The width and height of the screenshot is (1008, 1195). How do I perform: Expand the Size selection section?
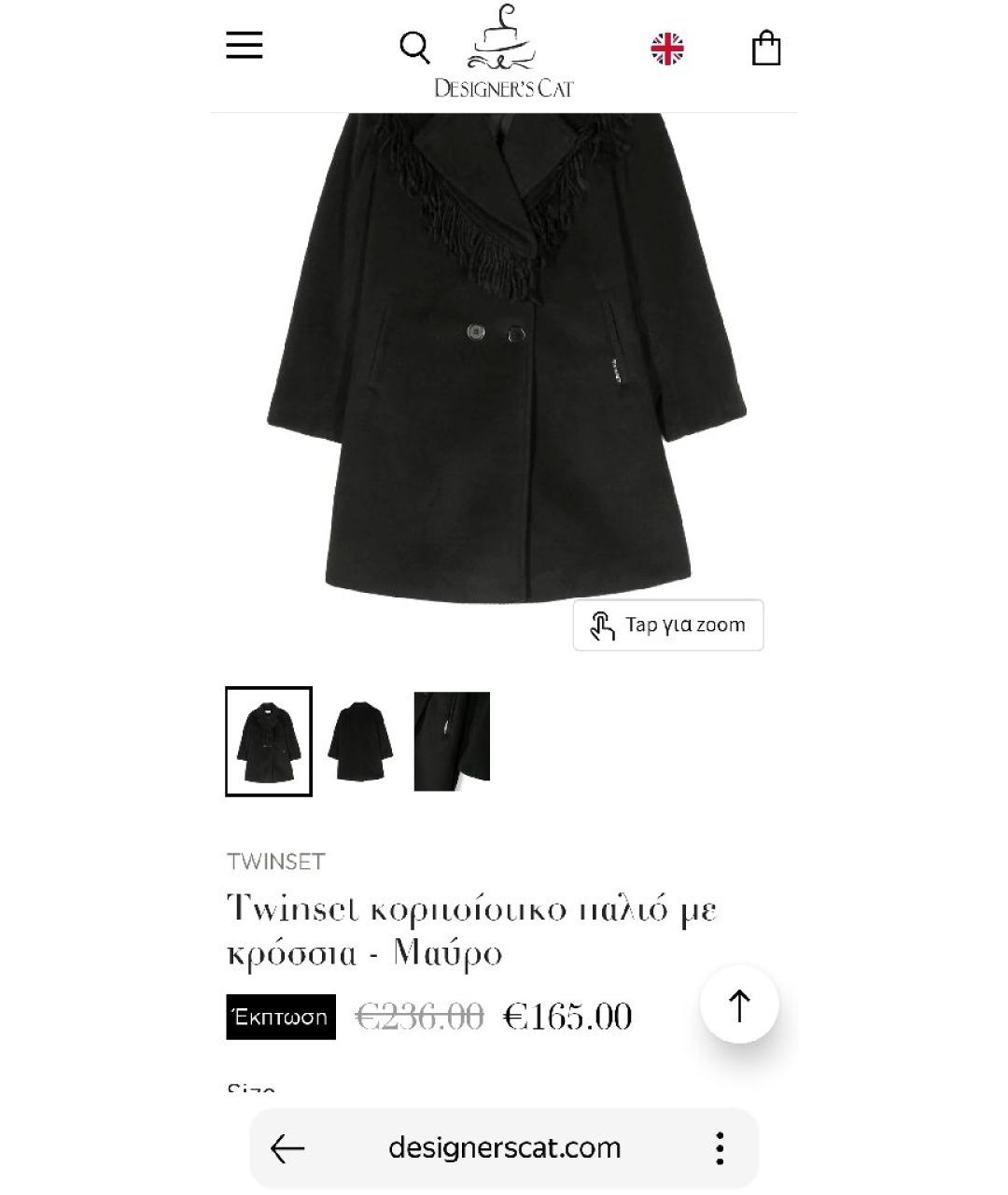click(249, 1090)
